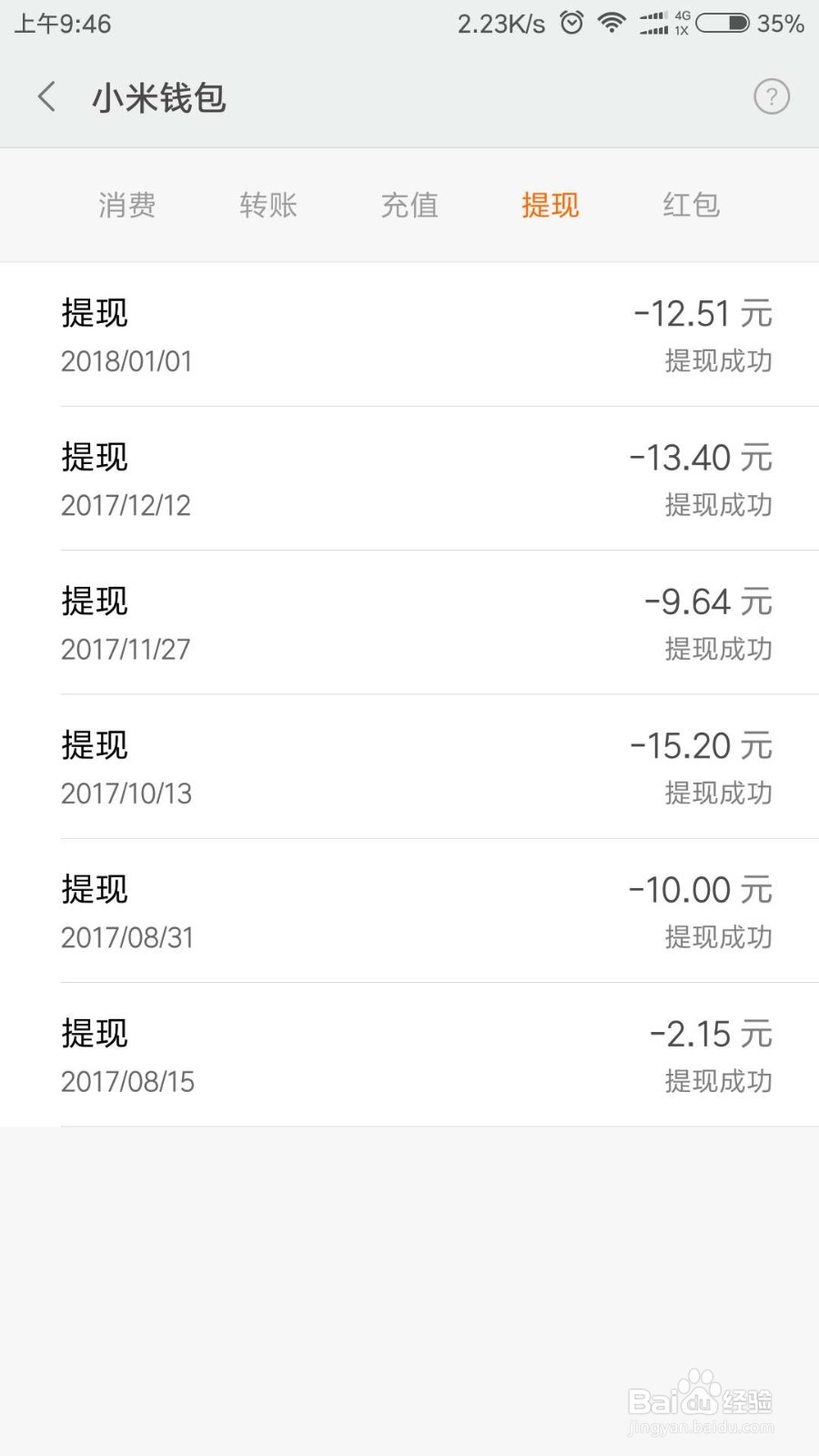Switch to the 消费 tab

[x=126, y=206]
